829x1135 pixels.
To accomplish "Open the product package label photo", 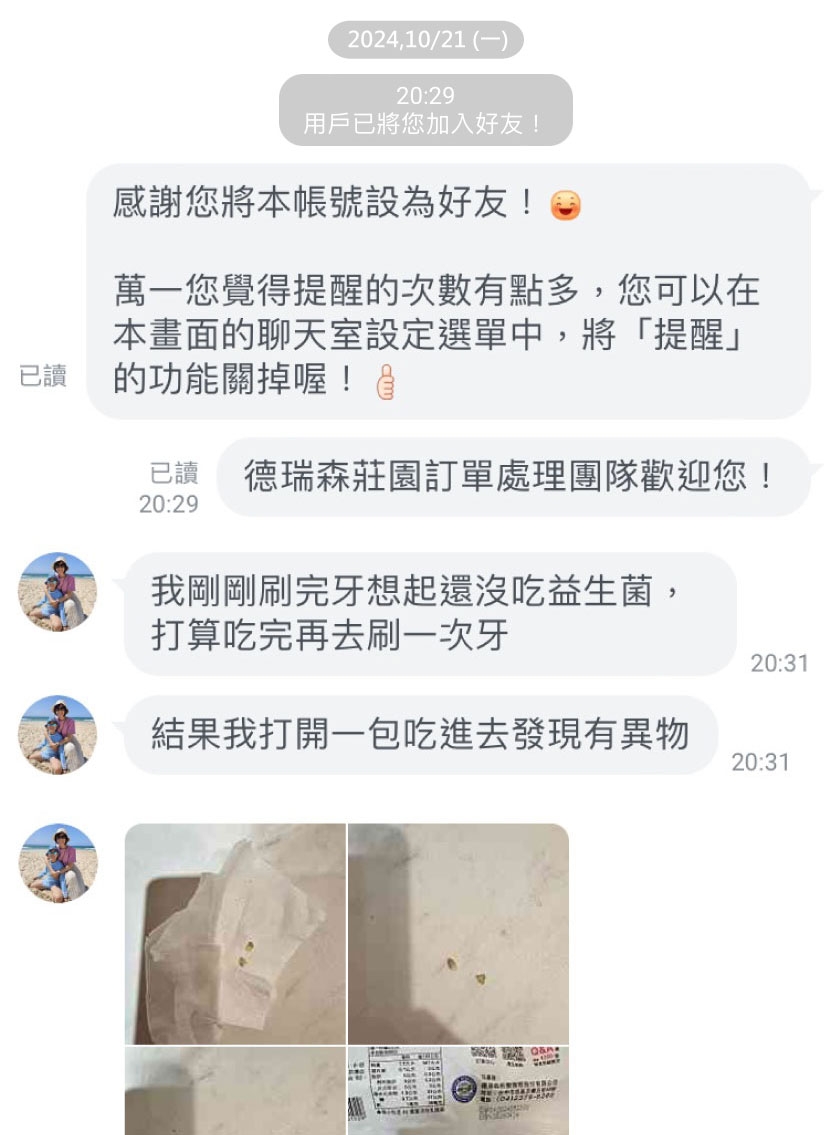I will (458, 1090).
